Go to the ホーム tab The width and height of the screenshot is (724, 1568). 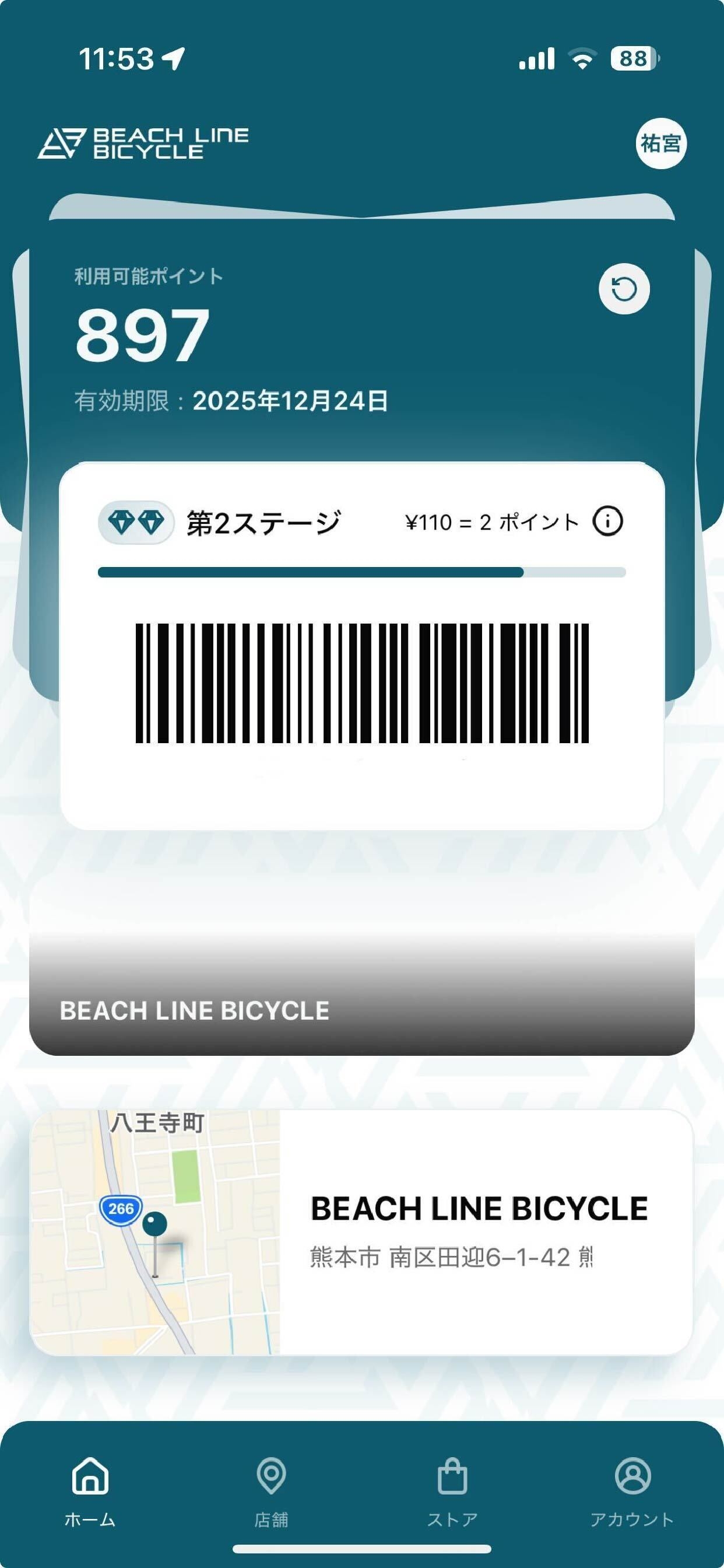(x=90, y=1492)
